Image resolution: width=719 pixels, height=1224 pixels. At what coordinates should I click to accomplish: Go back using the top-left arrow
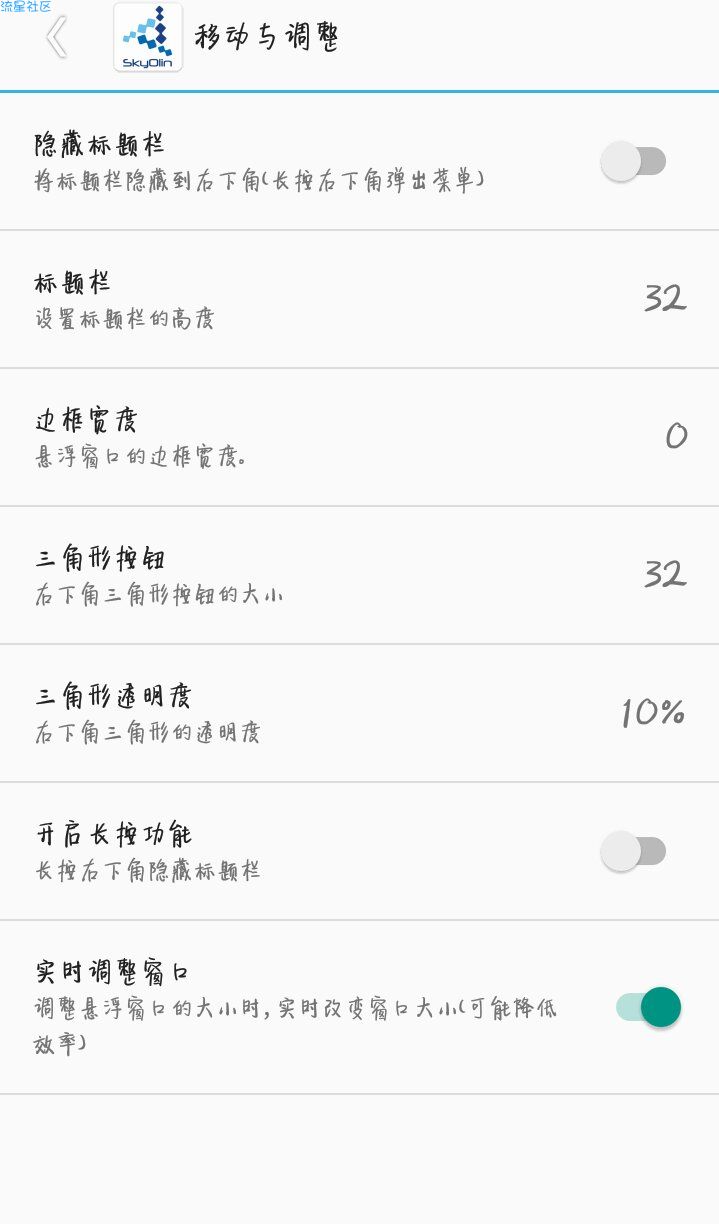pos(57,38)
